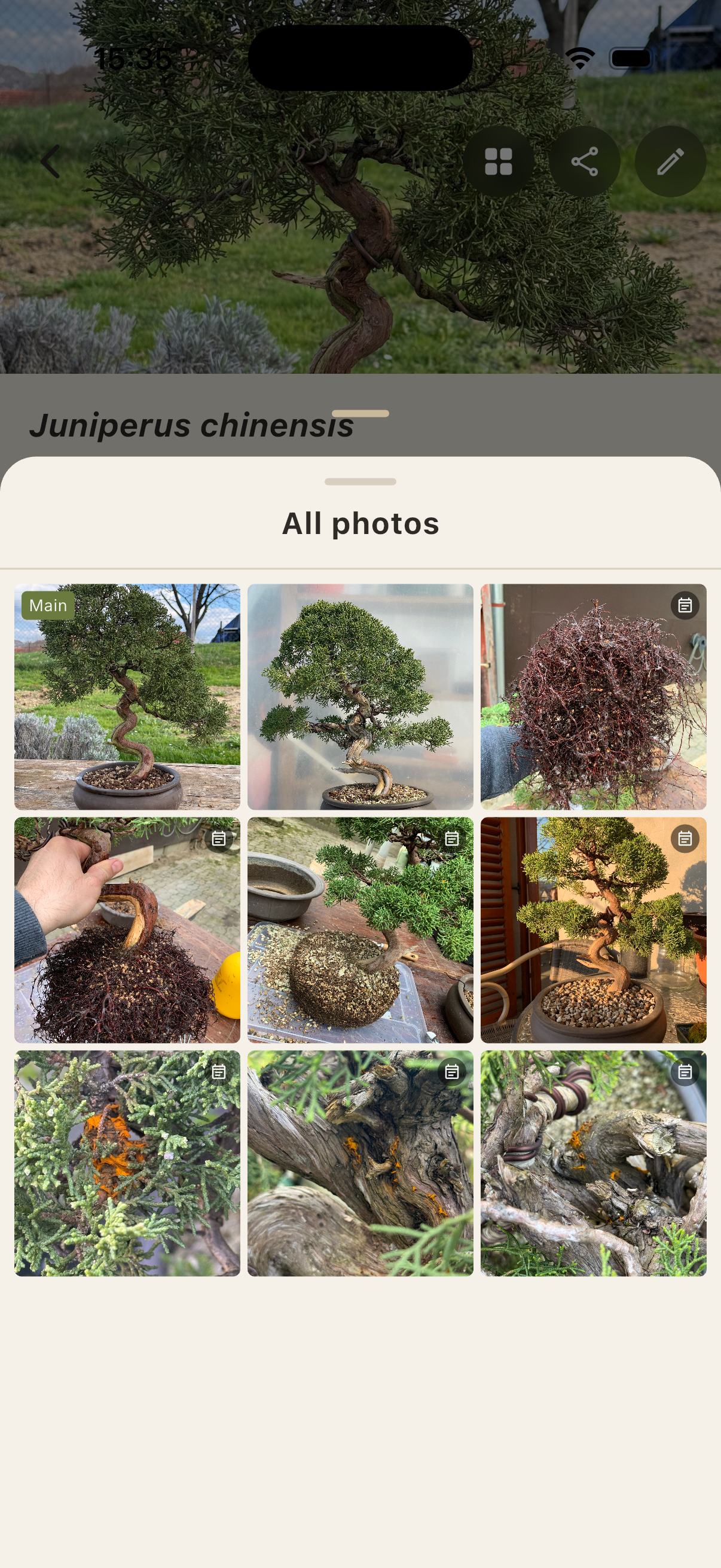Tap the journal icon on the indoor juniper photo
The image size is (721, 1568).
pyautogui.click(x=685, y=840)
